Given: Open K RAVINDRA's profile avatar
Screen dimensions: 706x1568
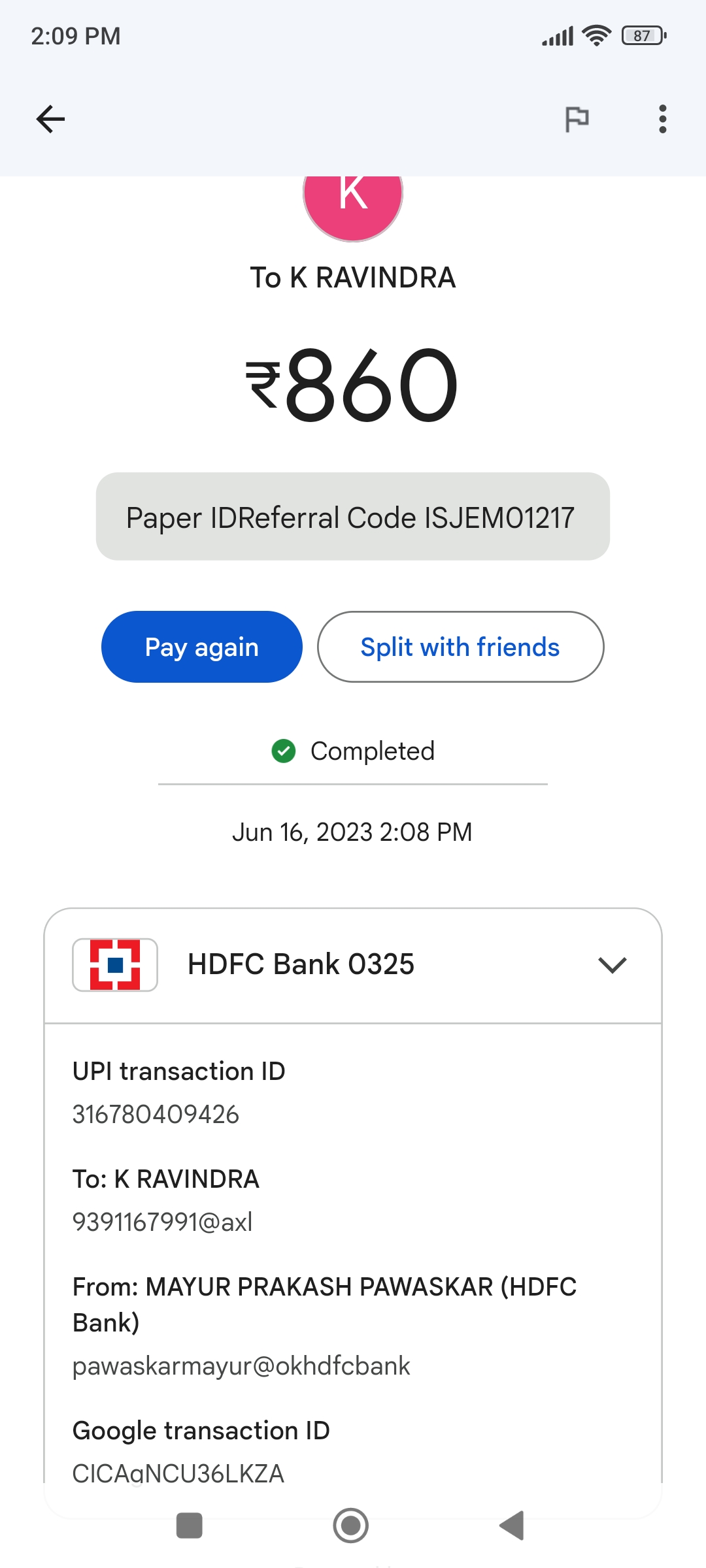Looking at the screenshot, I should click(x=353, y=203).
